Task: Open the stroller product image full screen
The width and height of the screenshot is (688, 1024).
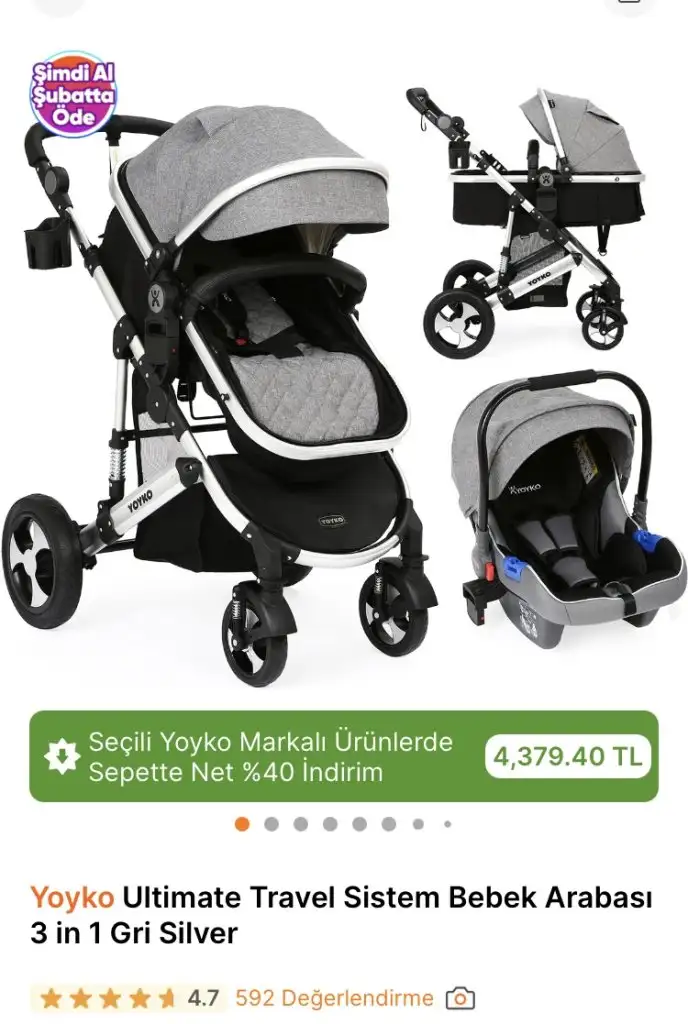Action: (x=344, y=380)
